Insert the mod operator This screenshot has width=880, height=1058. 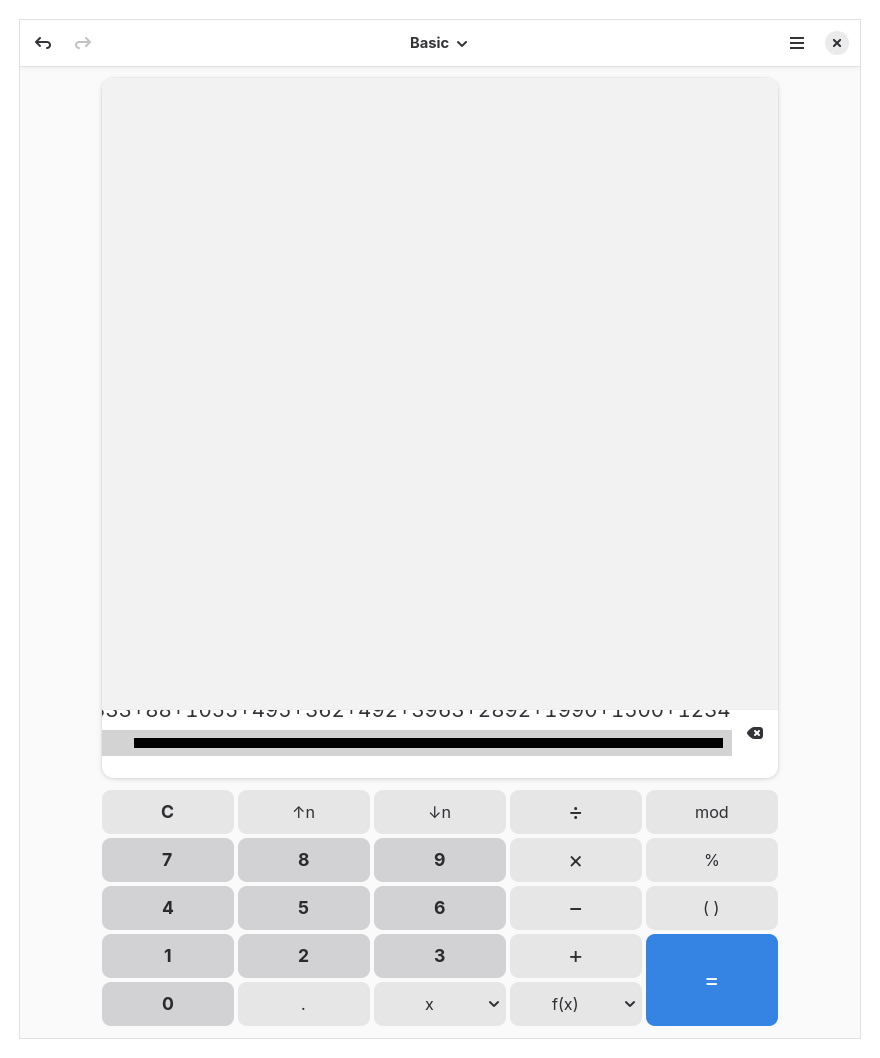[x=712, y=812]
